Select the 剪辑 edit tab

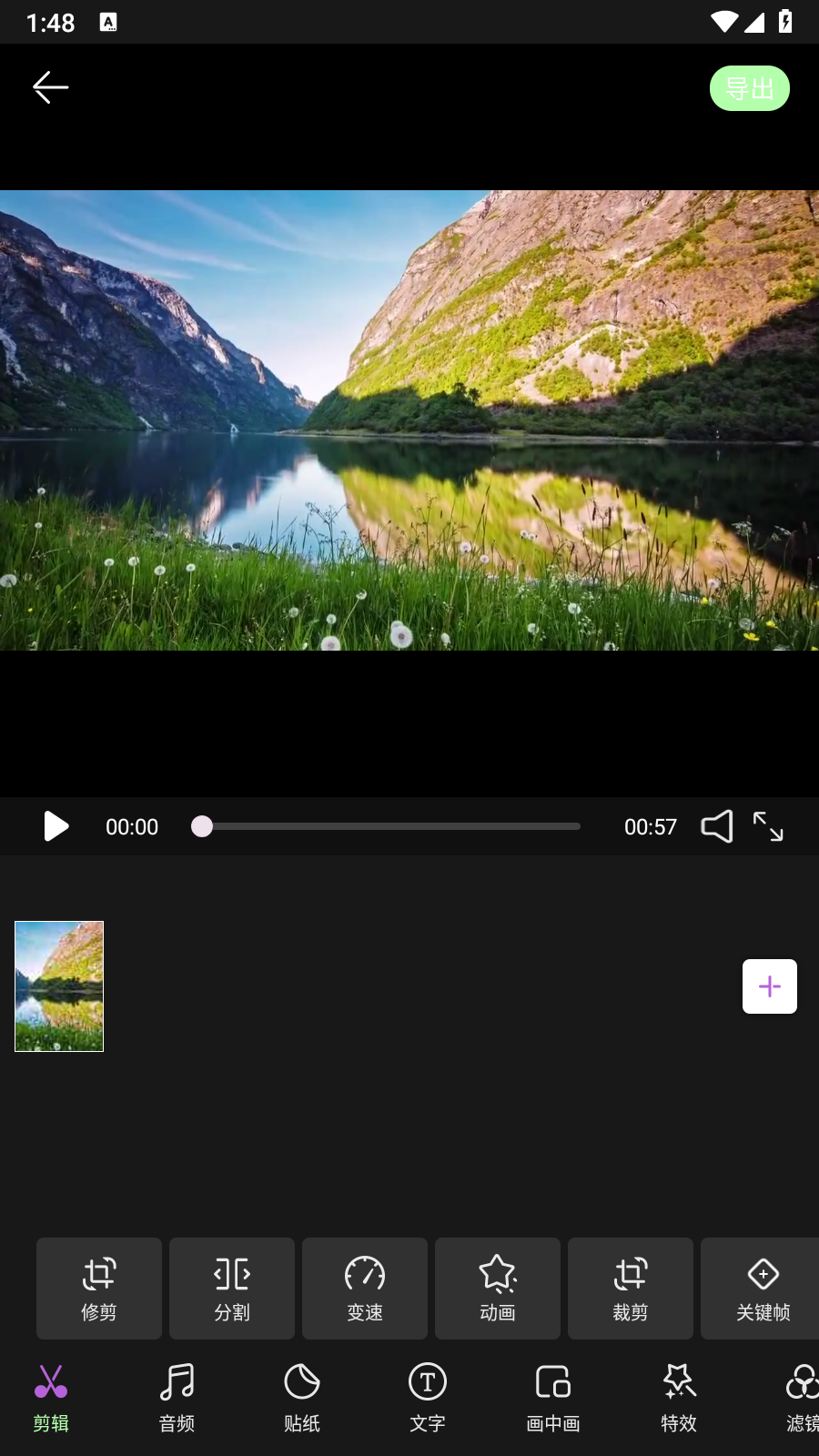[x=51, y=1398]
